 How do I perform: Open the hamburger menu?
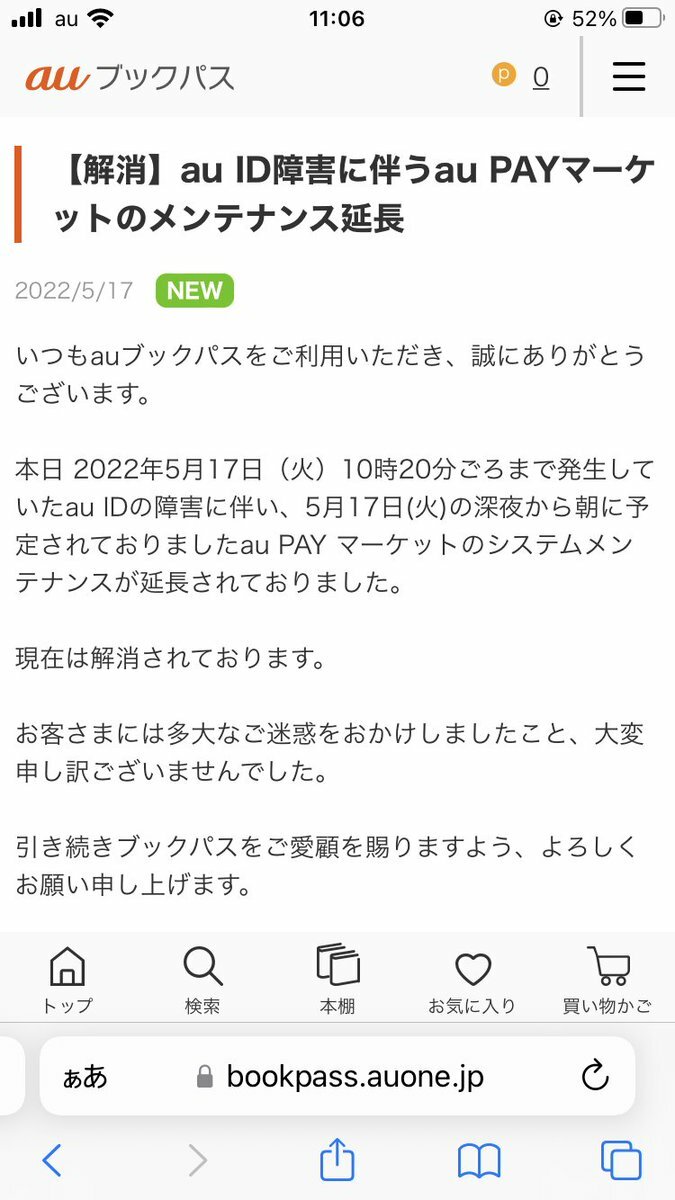(628, 77)
